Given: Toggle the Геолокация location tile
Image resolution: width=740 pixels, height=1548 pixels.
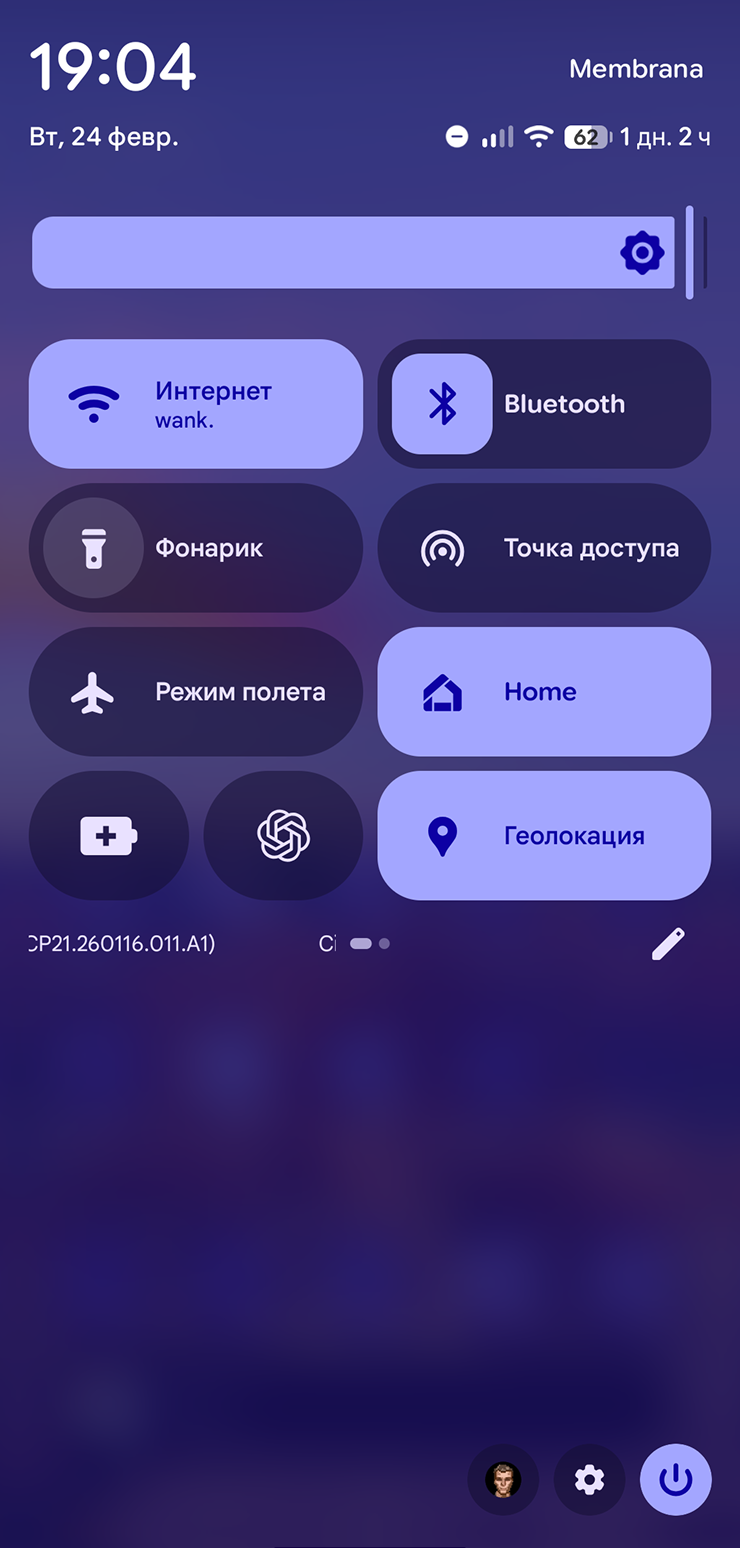Looking at the screenshot, I should [543, 836].
